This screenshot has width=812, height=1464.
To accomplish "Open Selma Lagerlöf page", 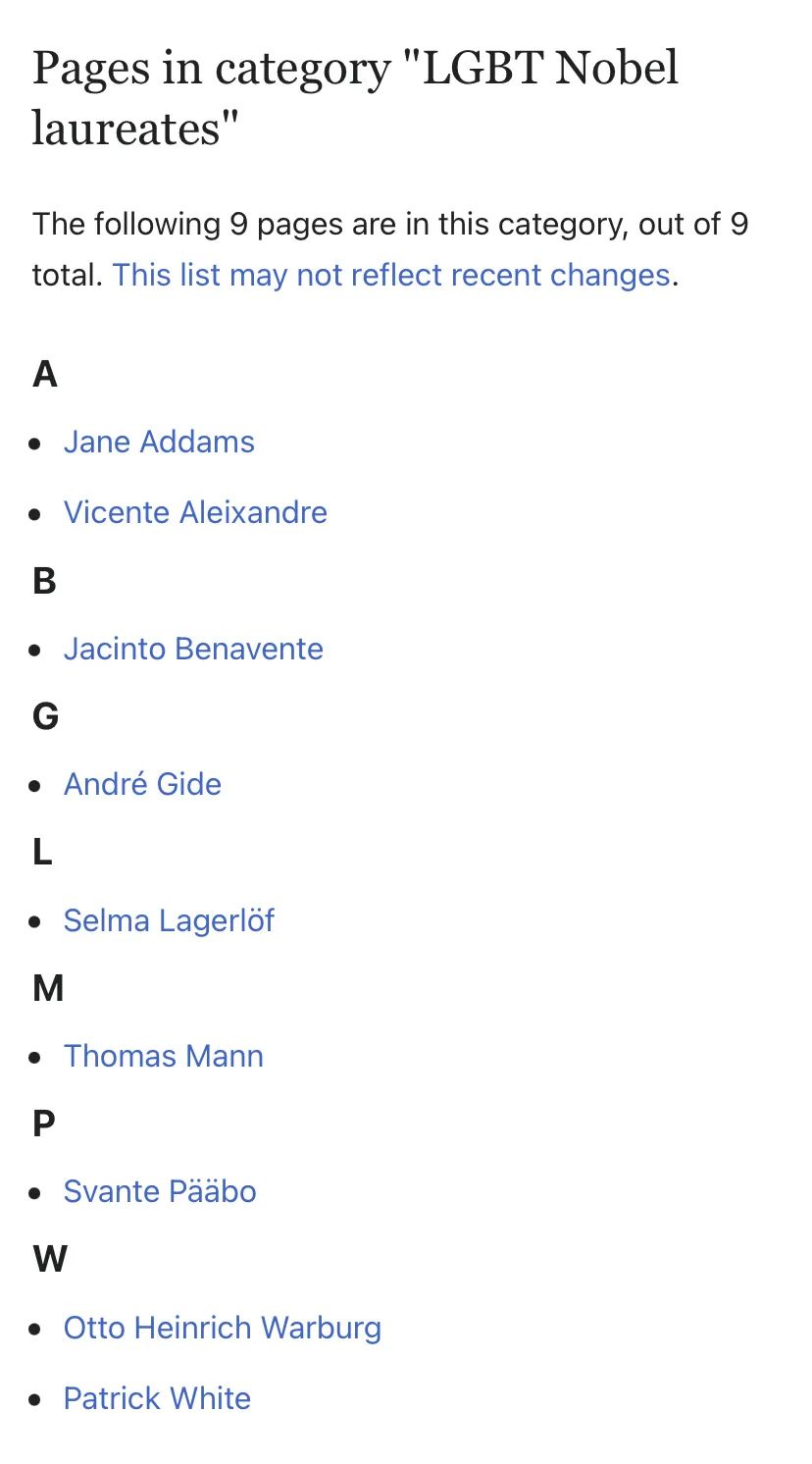I will pyautogui.click(x=169, y=920).
